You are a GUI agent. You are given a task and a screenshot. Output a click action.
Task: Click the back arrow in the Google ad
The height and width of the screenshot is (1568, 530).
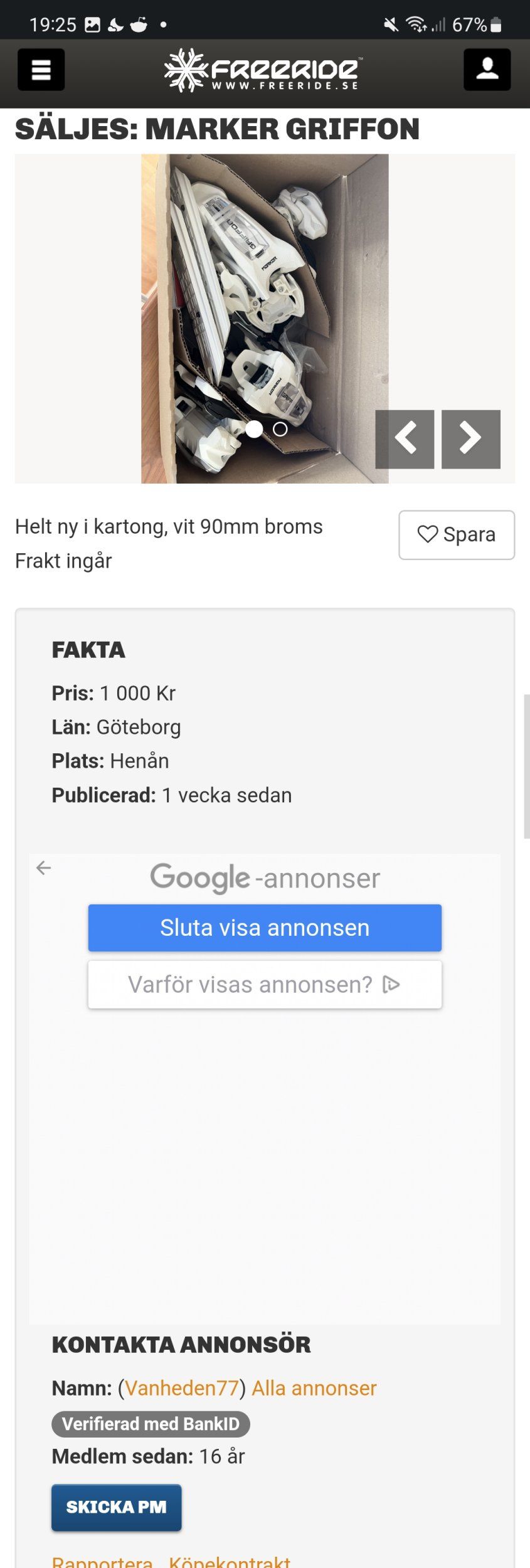[x=43, y=870]
